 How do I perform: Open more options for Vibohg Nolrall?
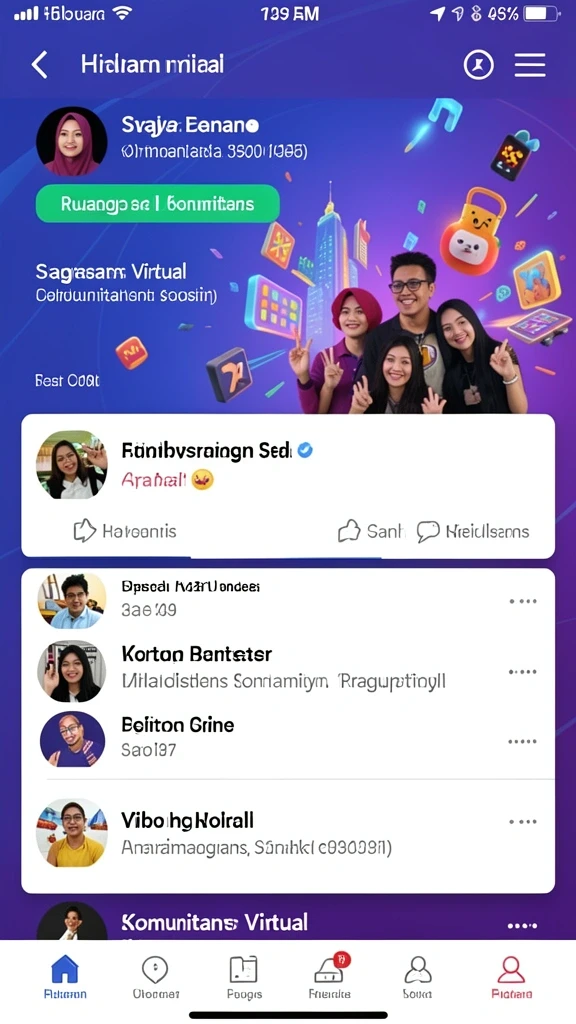click(x=522, y=822)
